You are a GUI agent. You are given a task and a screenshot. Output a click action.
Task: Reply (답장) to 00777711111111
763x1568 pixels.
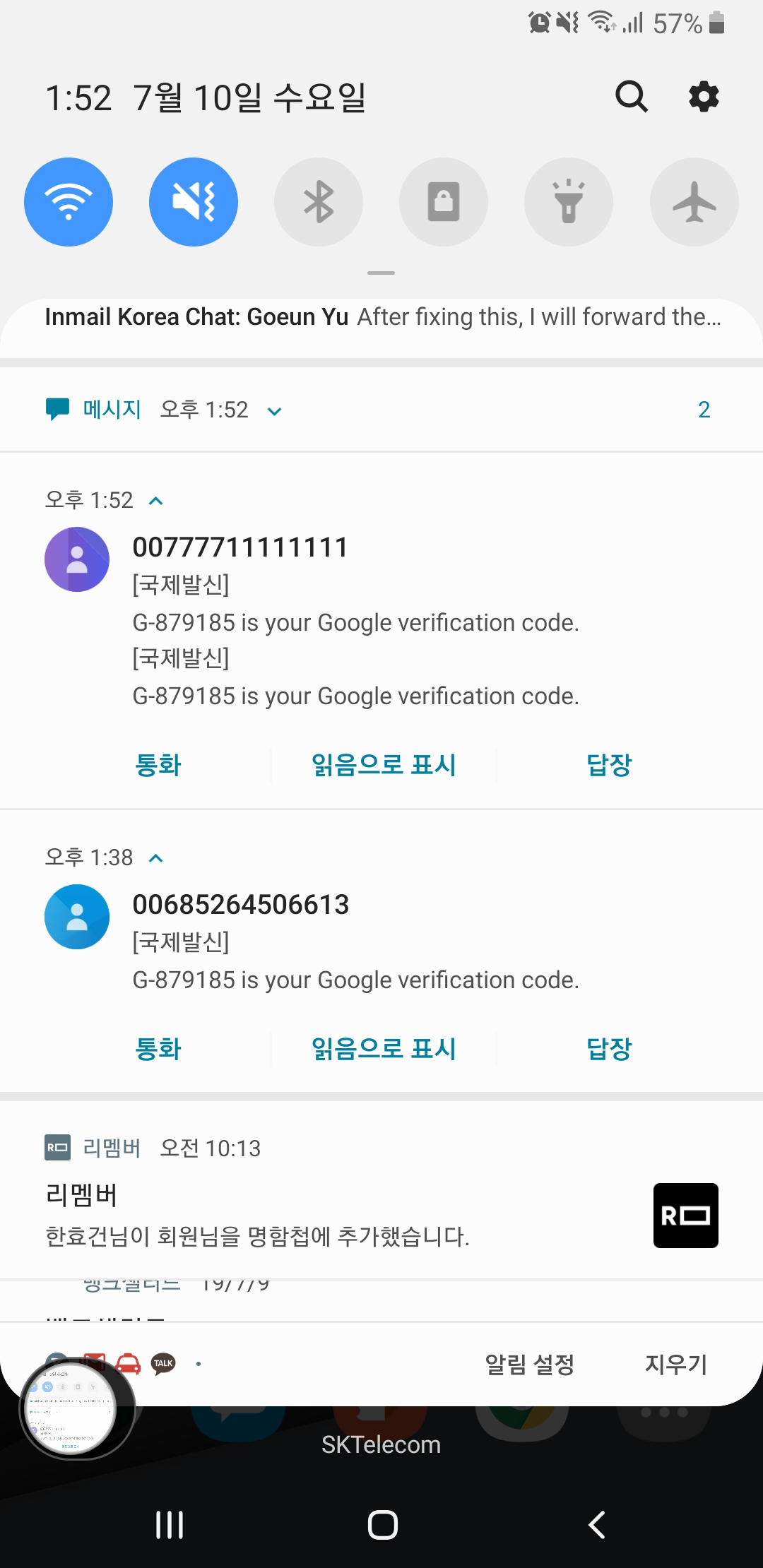609,765
